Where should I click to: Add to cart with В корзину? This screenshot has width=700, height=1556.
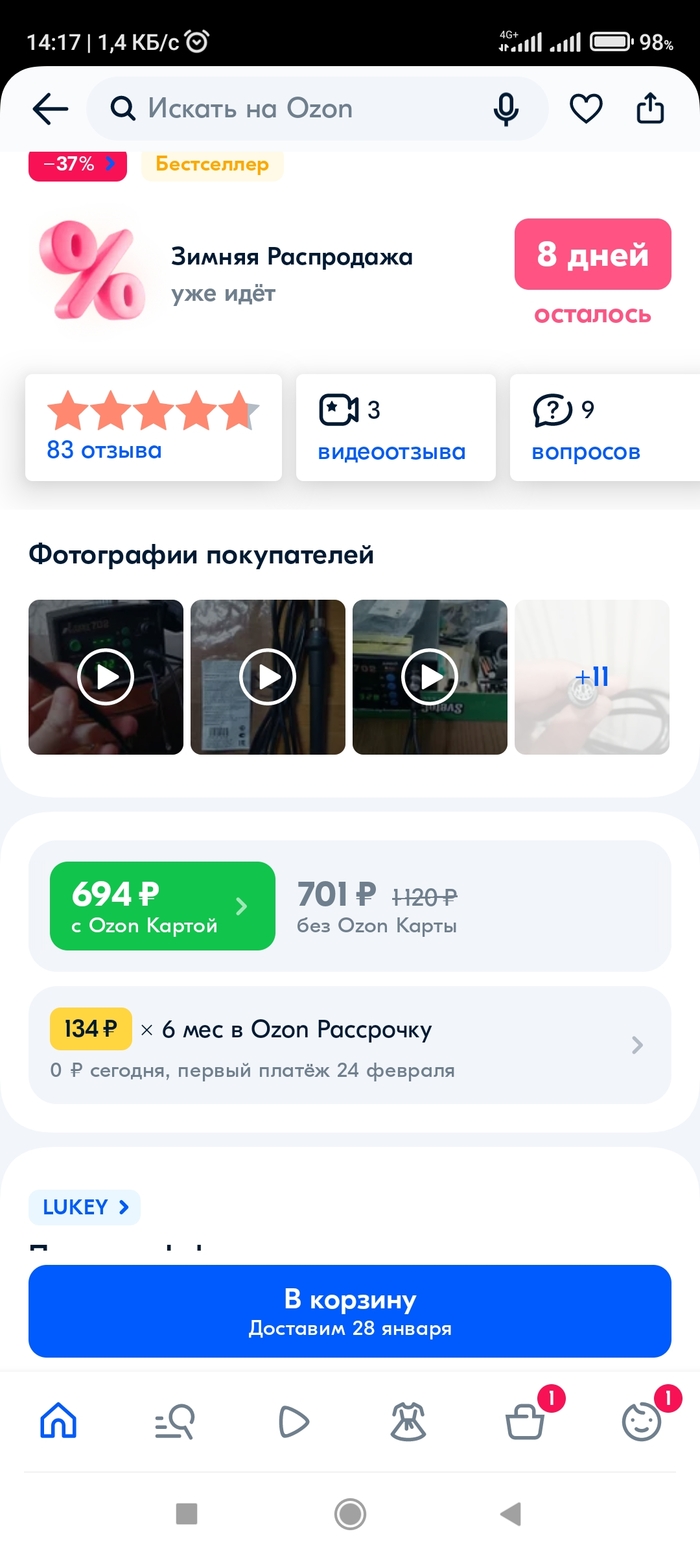tap(350, 1311)
